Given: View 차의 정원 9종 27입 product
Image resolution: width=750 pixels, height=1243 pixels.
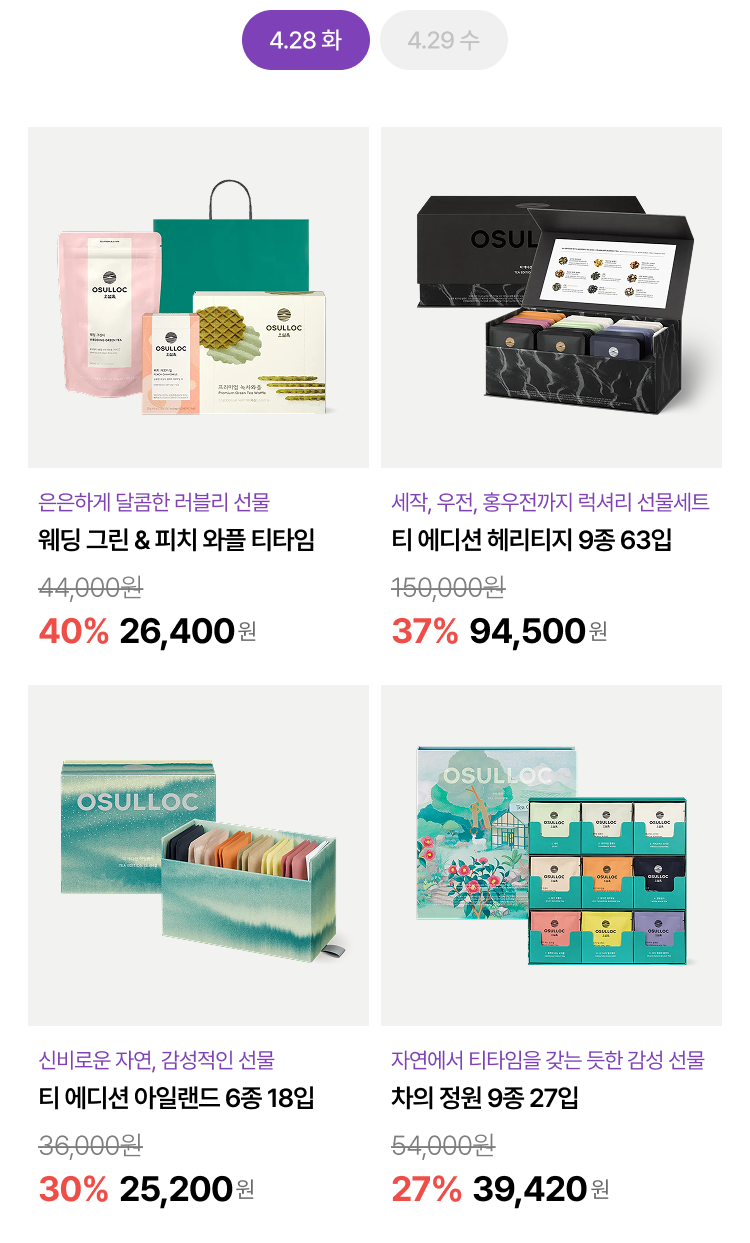Looking at the screenshot, I should (x=551, y=855).
